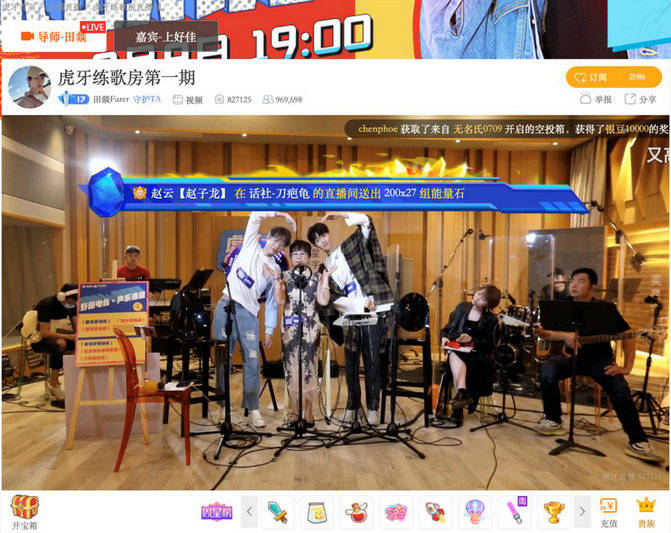This screenshot has height=533, width=671.
Task: Select the hot air balloon gift
Action: 474,512
